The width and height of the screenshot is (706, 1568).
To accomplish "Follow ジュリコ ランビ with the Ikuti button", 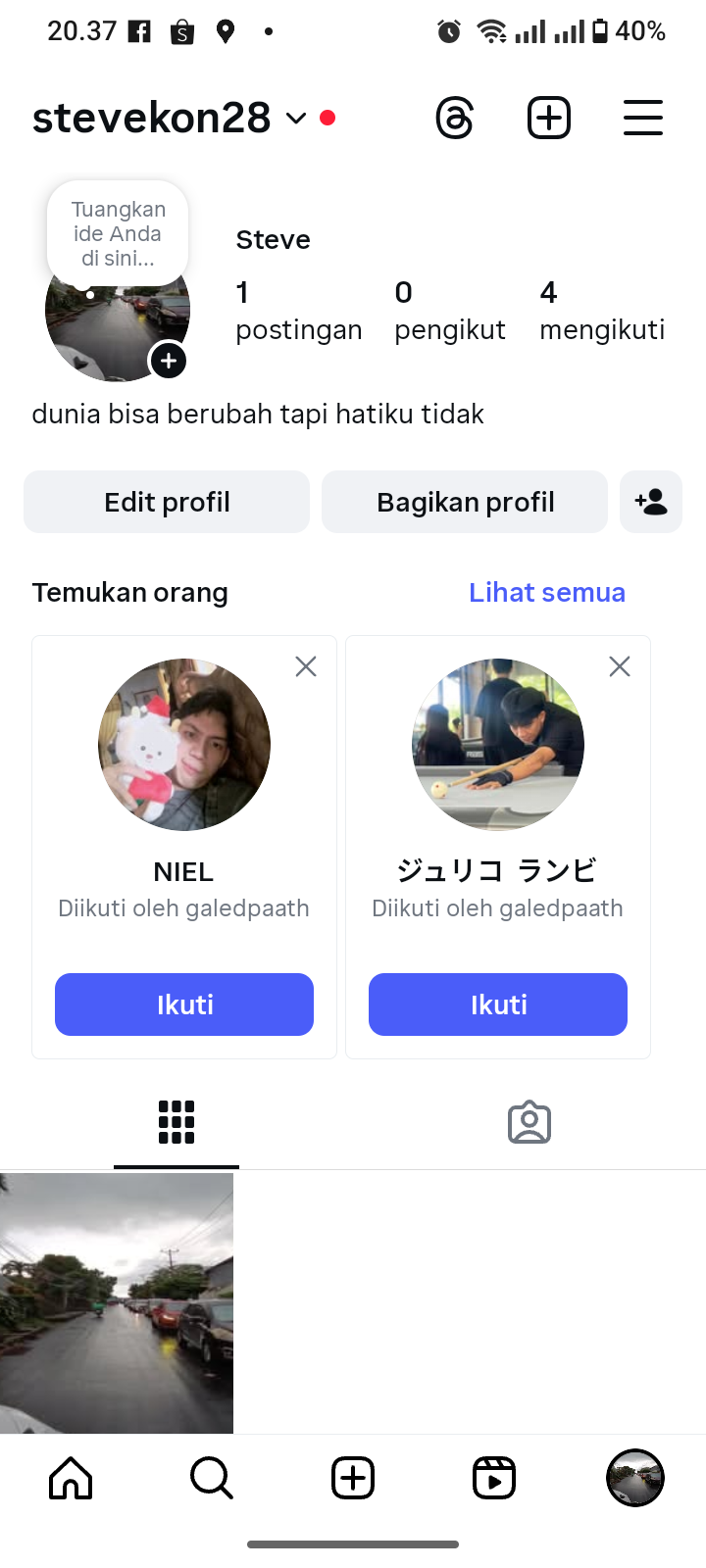I will [x=498, y=1004].
